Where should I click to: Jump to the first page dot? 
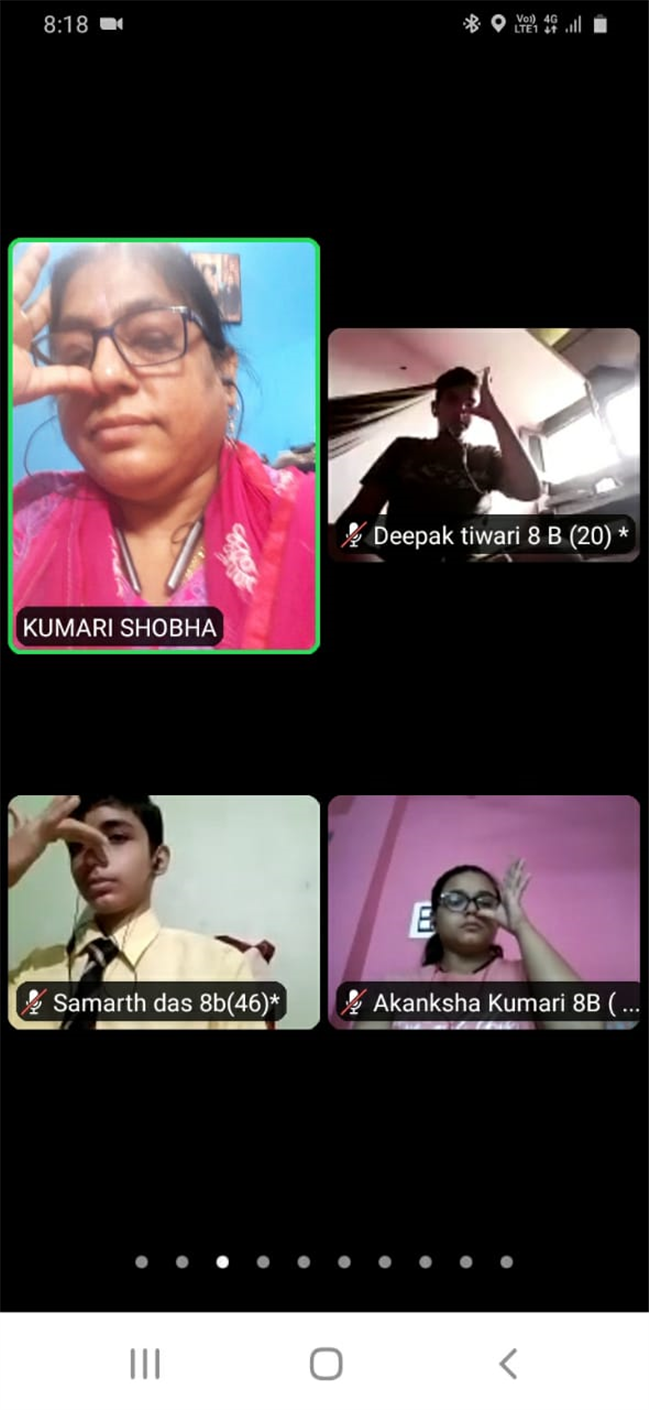click(141, 1262)
